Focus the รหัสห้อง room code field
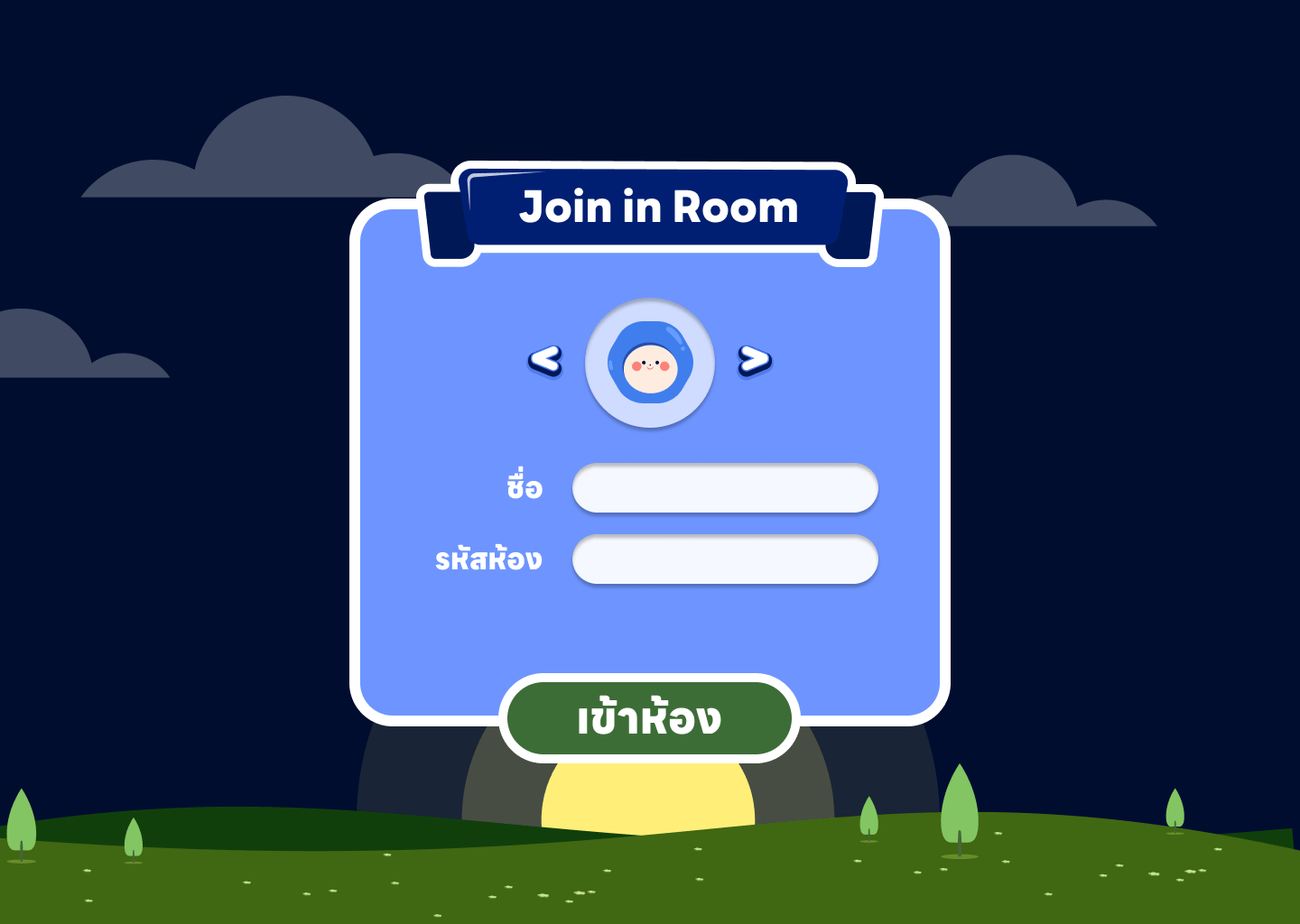This screenshot has height=924, width=1300. coord(725,559)
